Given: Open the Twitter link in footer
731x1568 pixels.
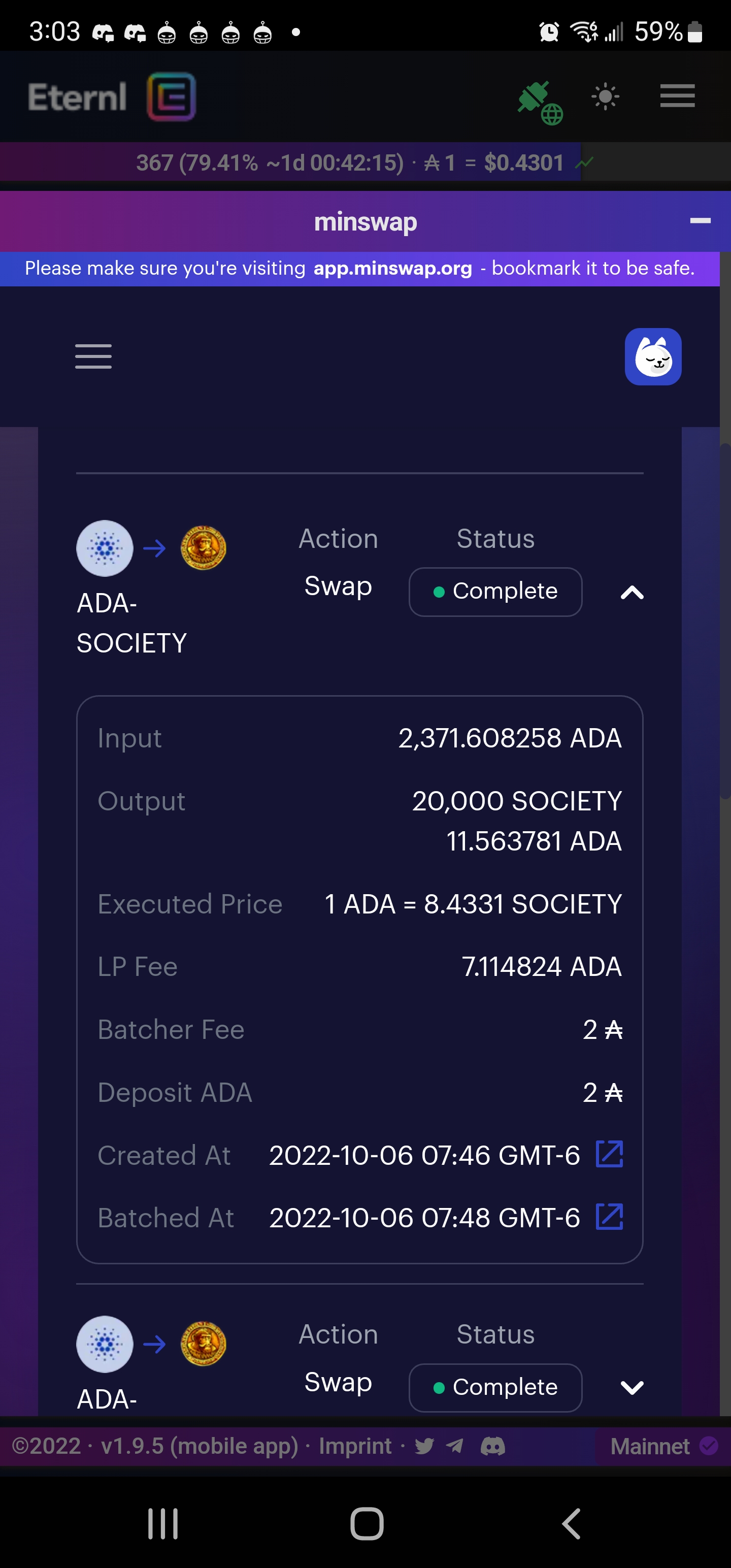Looking at the screenshot, I should click(424, 1446).
